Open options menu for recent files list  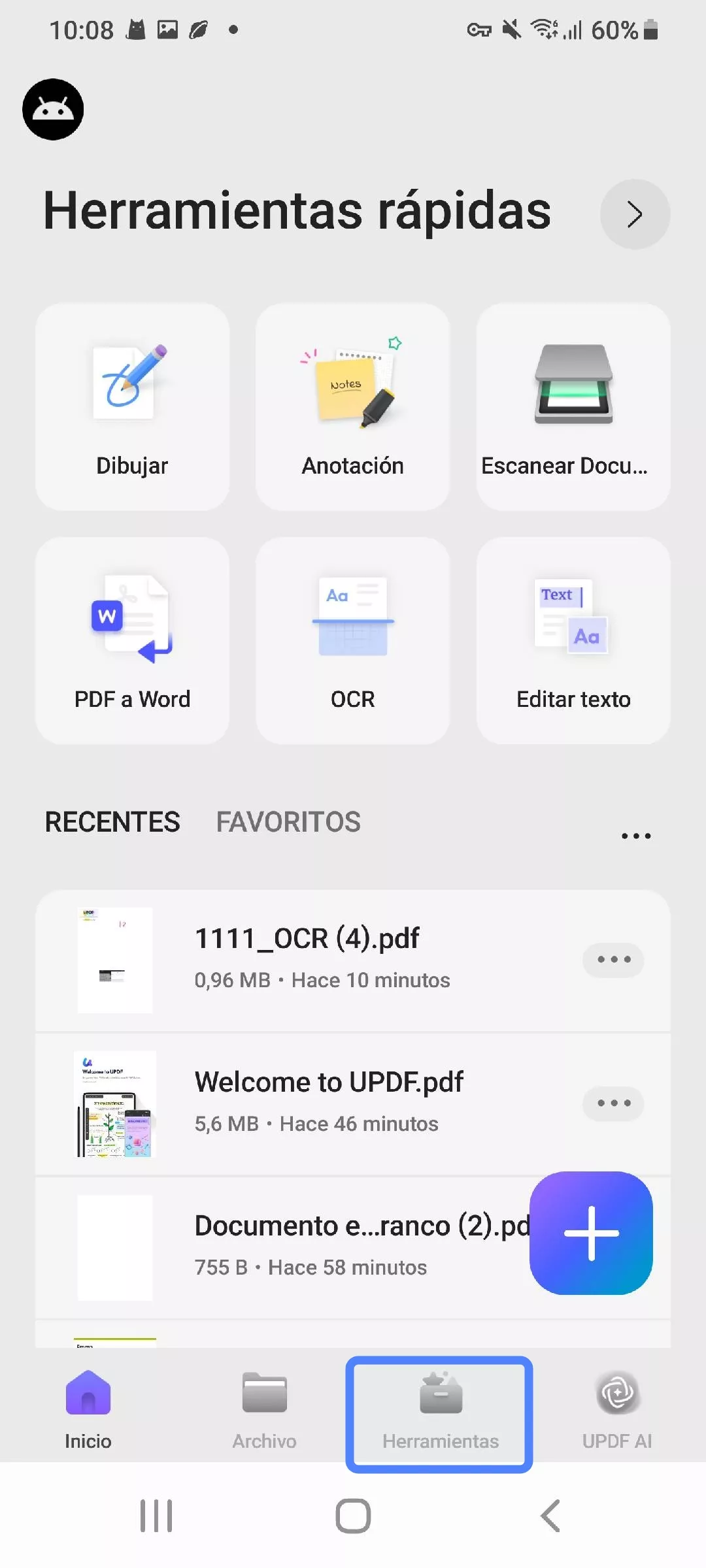635,835
